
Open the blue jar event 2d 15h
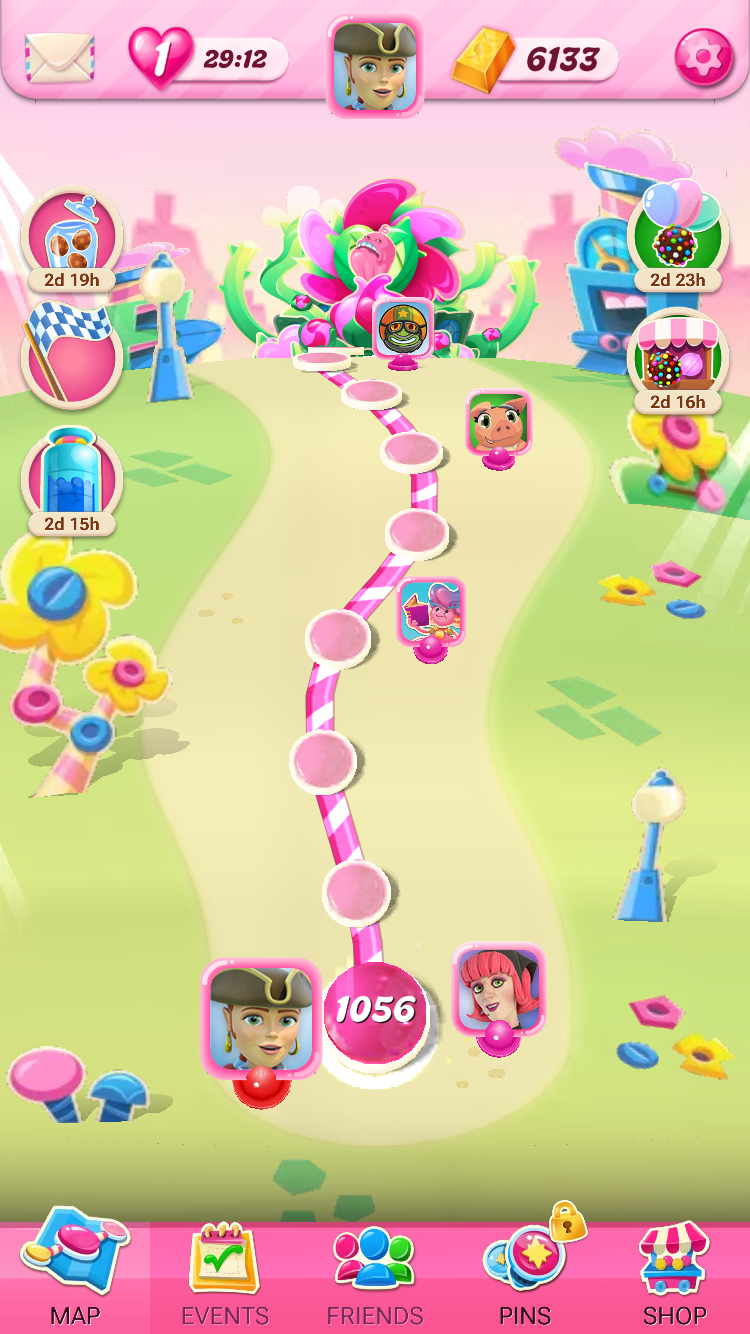72,482
